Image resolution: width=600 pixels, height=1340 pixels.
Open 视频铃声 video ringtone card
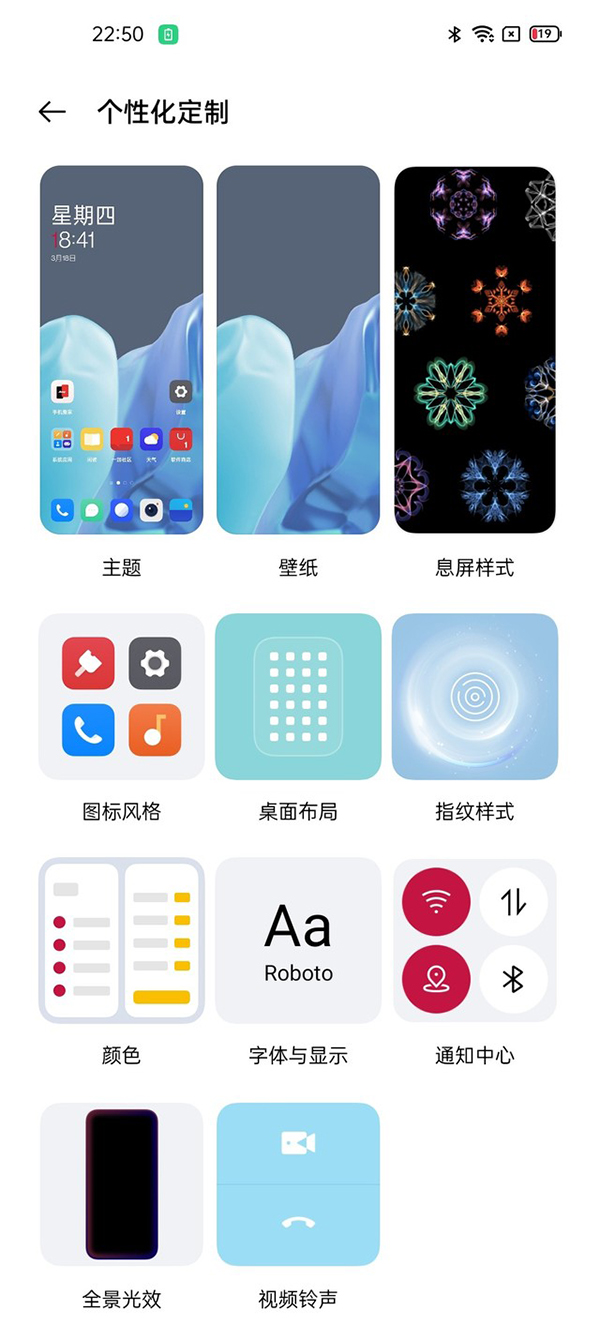[x=298, y=1184]
